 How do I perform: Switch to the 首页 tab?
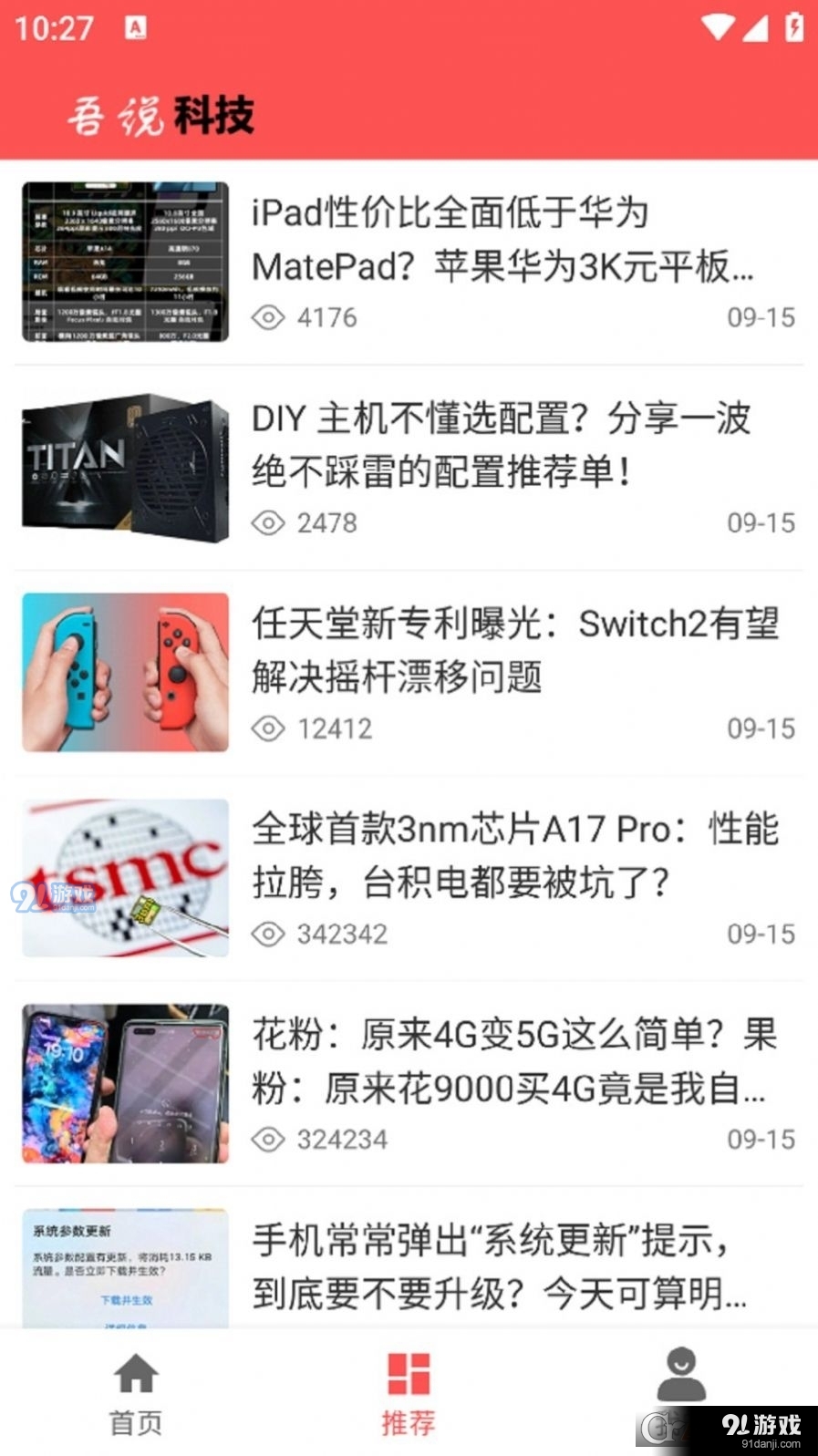click(136, 1393)
